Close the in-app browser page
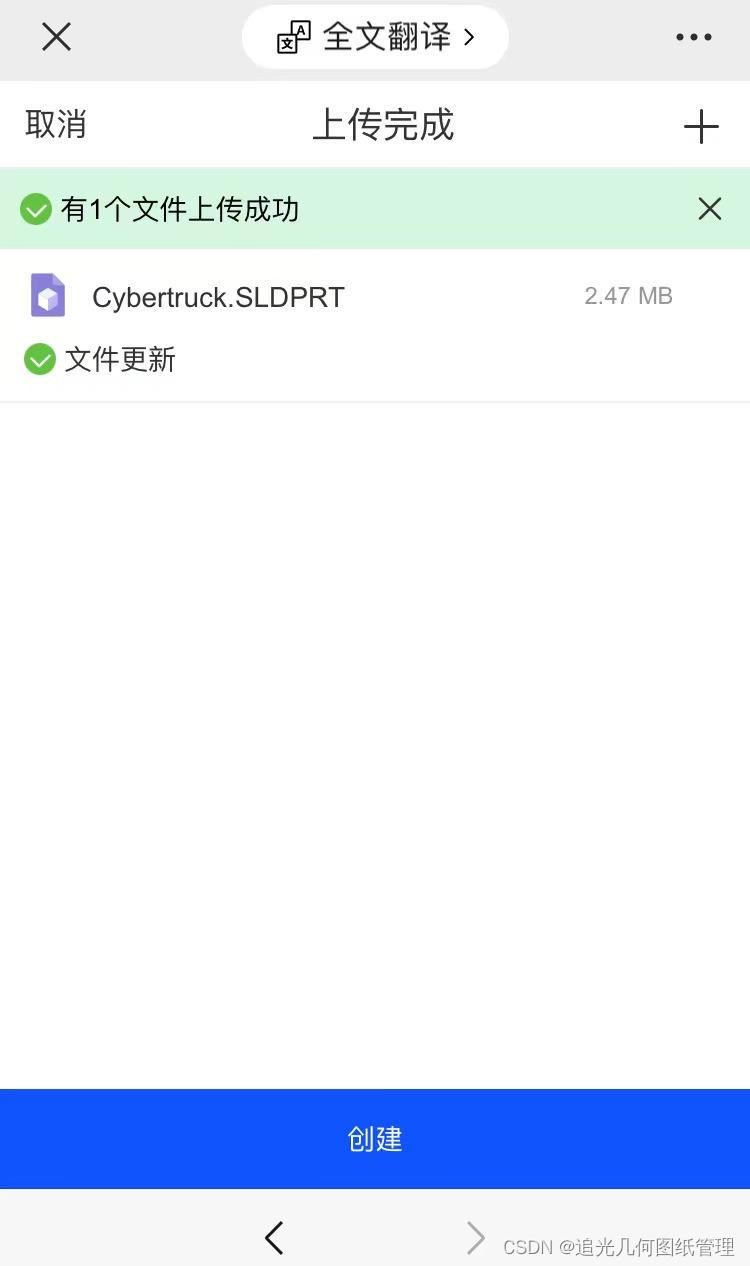This screenshot has height=1266, width=750. click(56, 37)
